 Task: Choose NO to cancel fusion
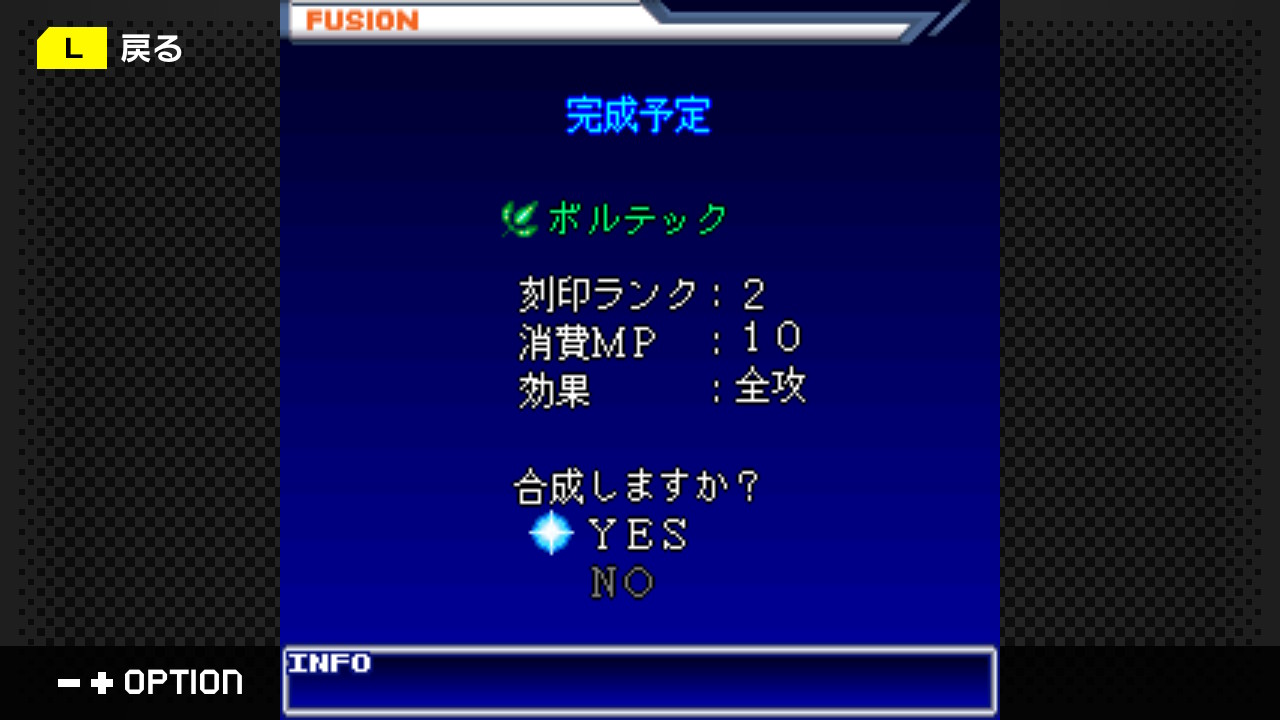(622, 583)
